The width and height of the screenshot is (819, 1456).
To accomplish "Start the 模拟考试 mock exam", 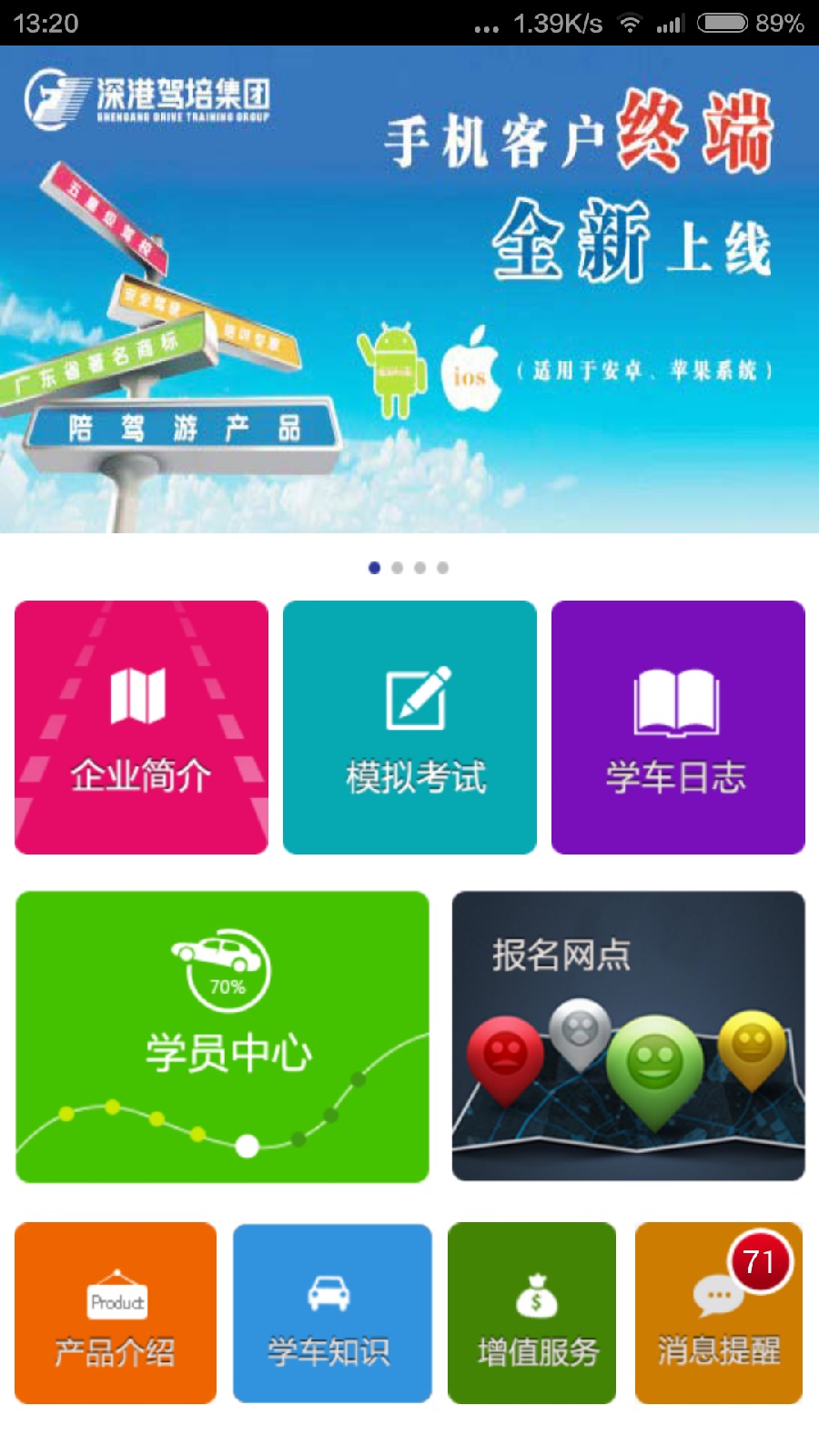I will [x=409, y=727].
